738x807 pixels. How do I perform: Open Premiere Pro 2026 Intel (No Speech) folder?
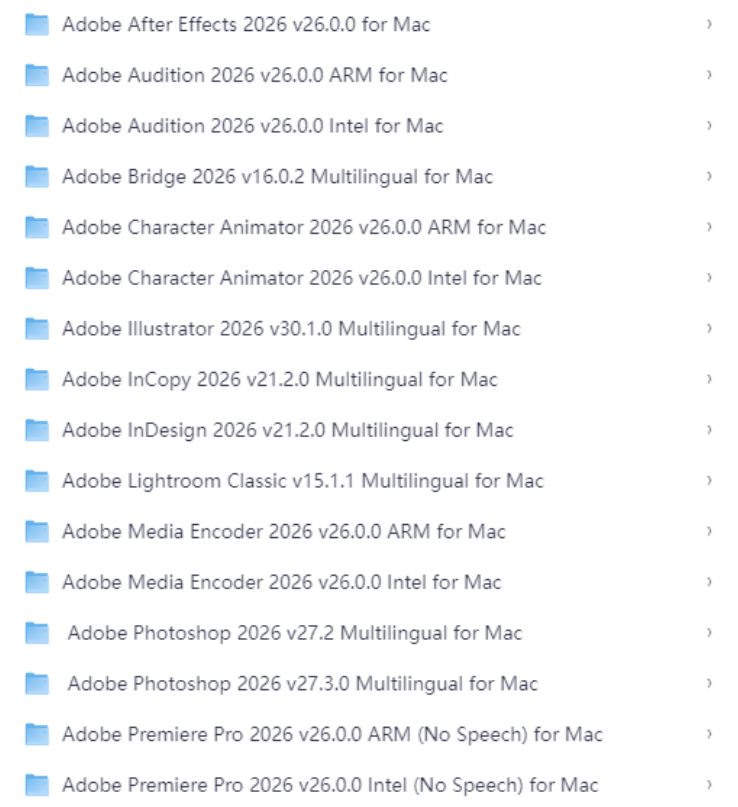coord(330,785)
